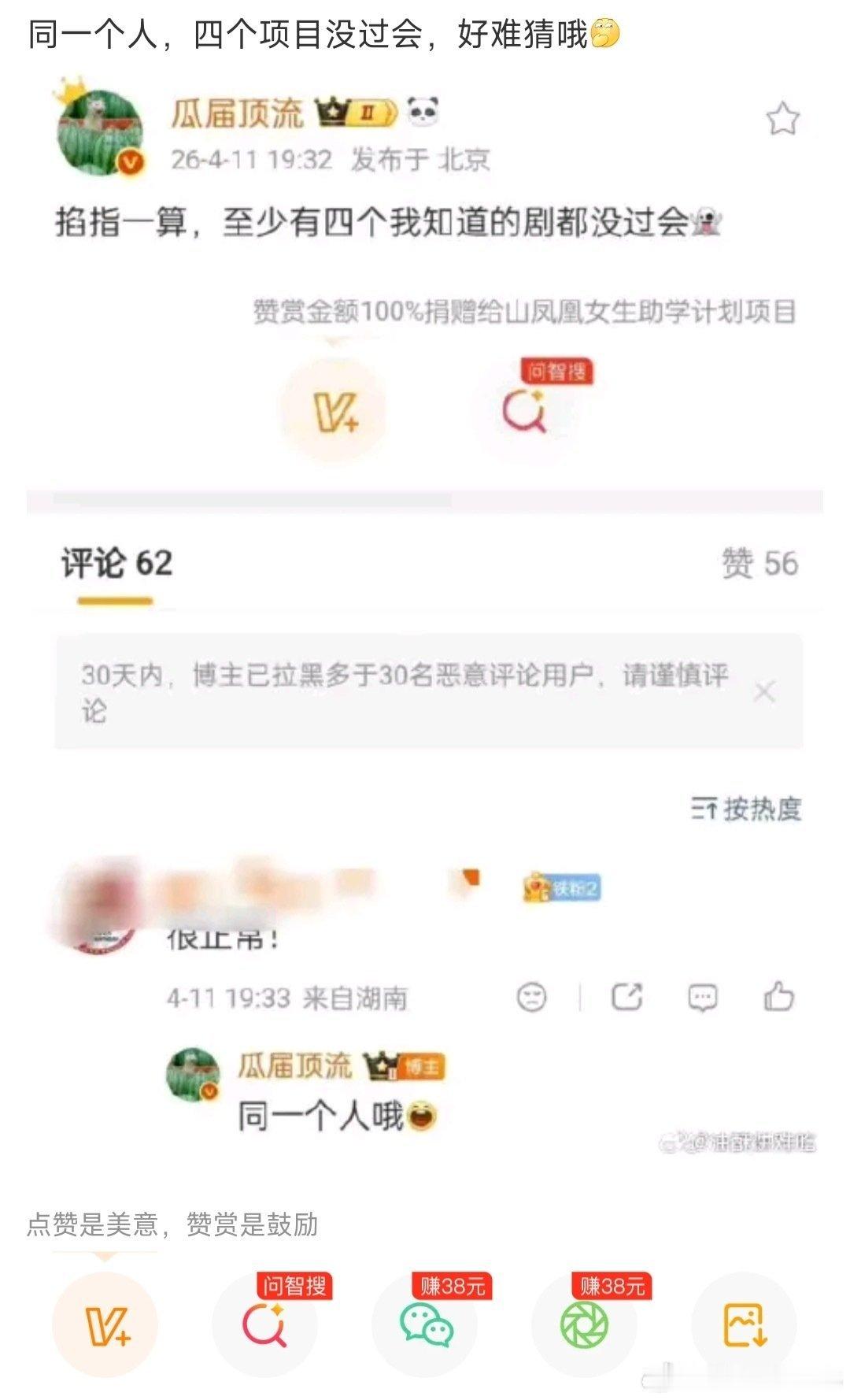Switch to the 评论 62 tab
The height and width of the screenshot is (1400, 850).
[x=115, y=561]
